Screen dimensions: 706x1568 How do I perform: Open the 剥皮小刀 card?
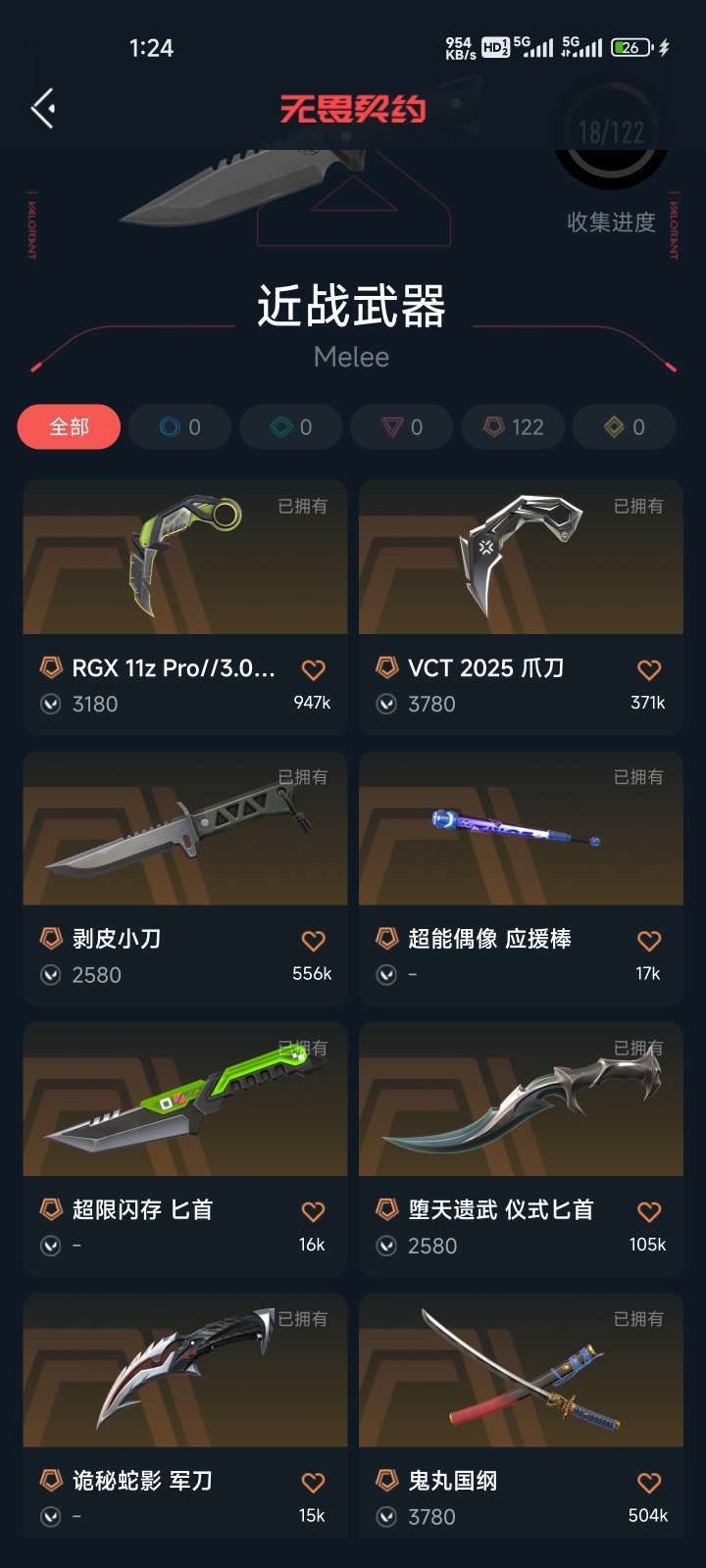[185, 878]
